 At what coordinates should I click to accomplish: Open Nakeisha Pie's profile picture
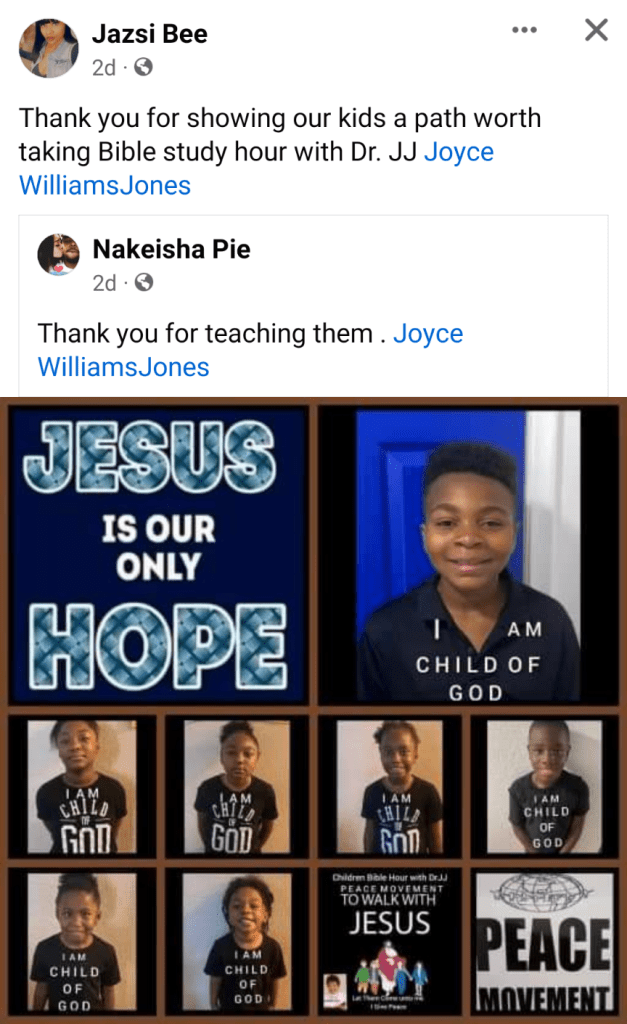pos(58,255)
